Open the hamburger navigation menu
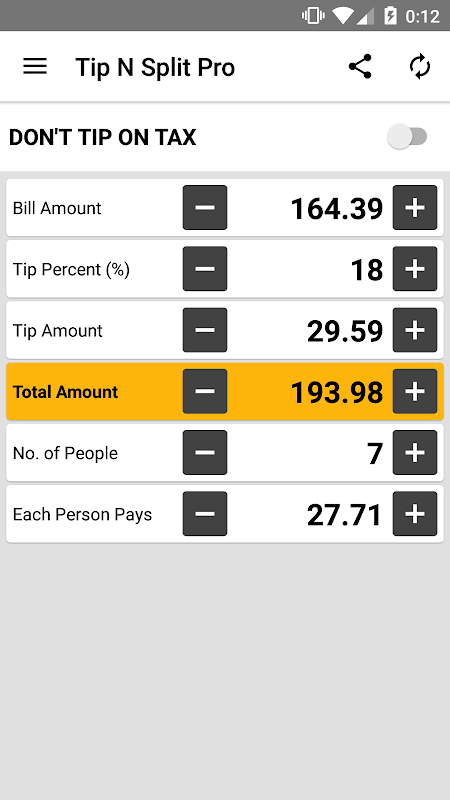This screenshot has width=450, height=800. click(35, 67)
